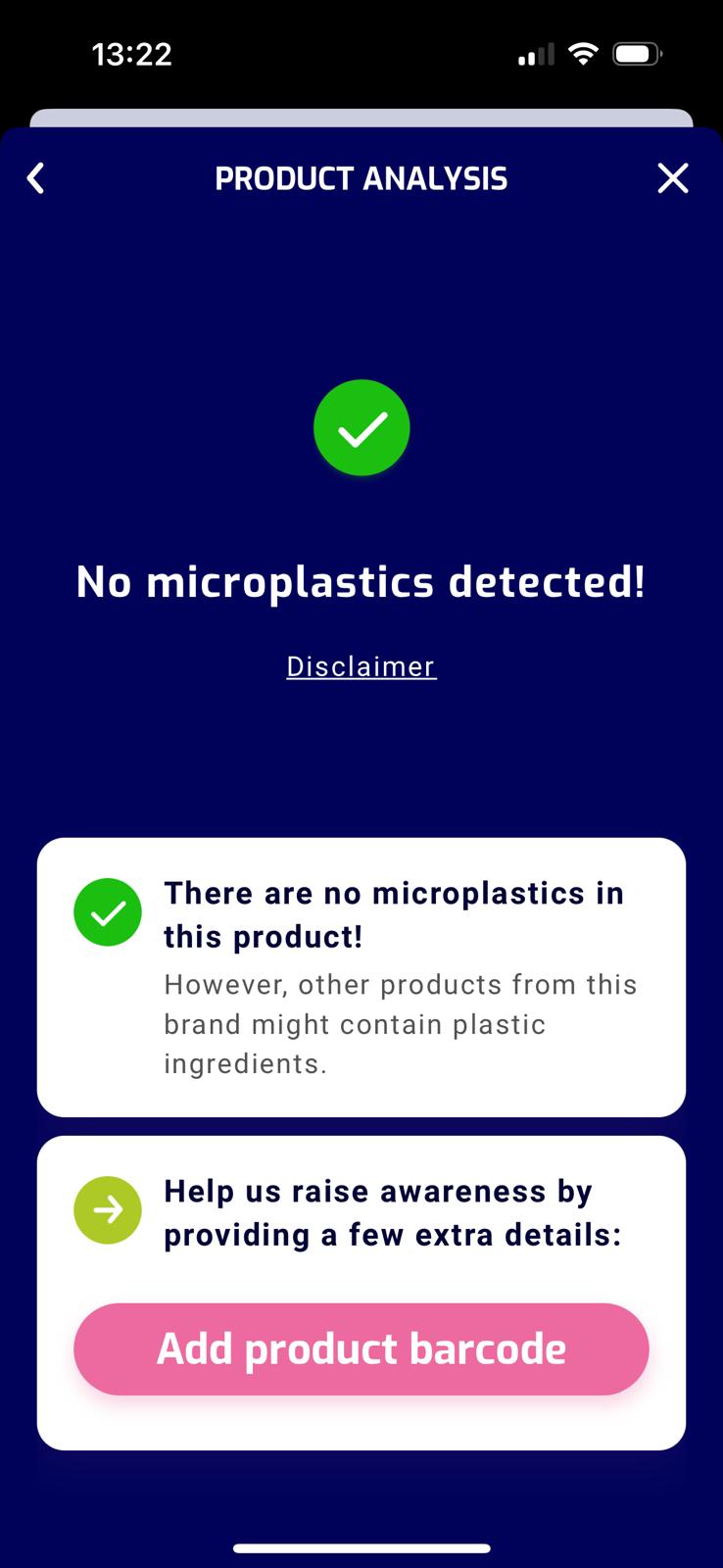This screenshot has width=723, height=1568.
Task: Open the Disclaimer link
Action: 361,666
